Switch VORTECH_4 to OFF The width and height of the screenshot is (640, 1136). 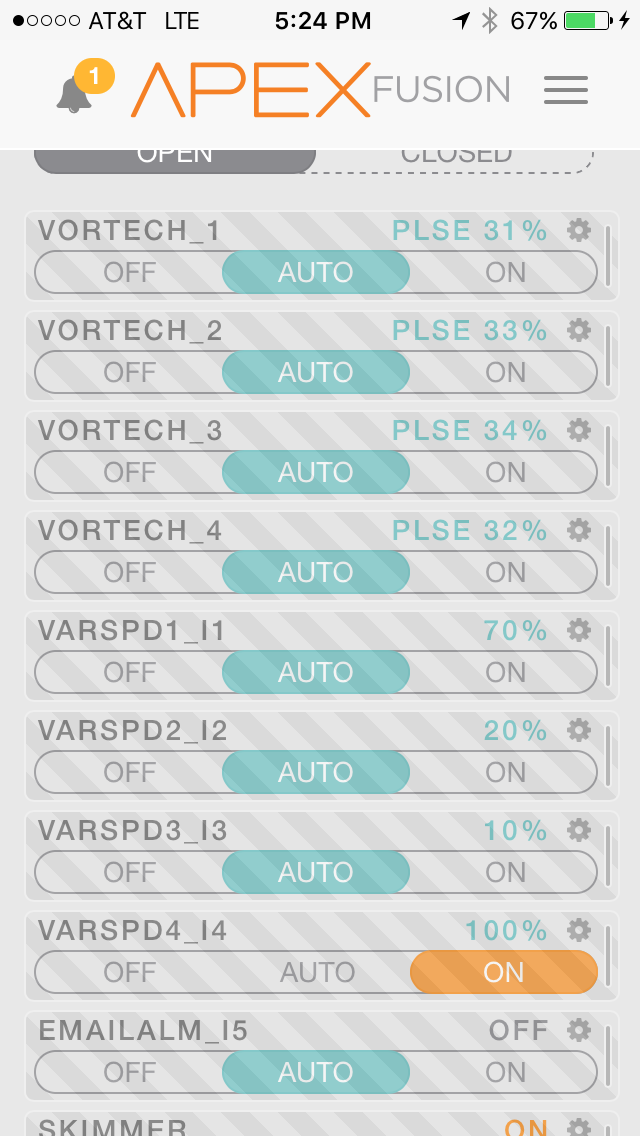coord(129,572)
